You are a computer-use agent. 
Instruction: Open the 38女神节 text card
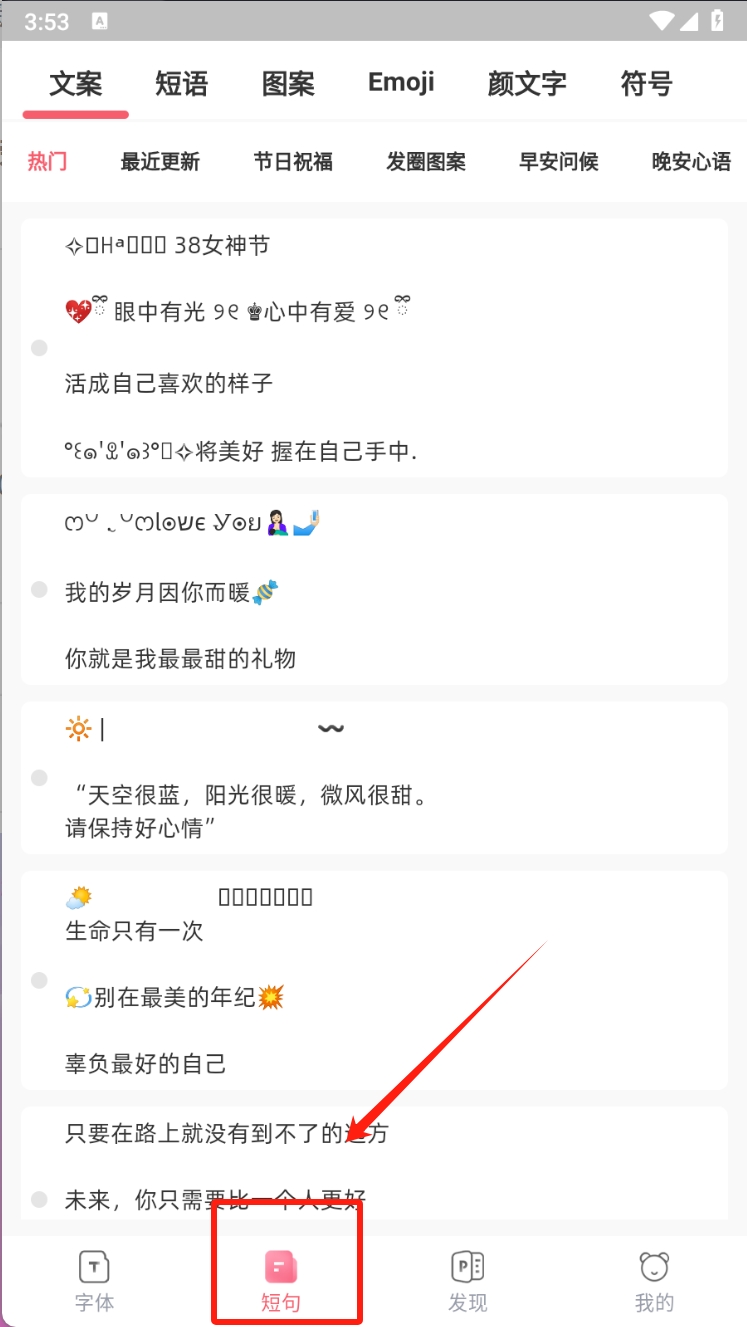tap(374, 348)
